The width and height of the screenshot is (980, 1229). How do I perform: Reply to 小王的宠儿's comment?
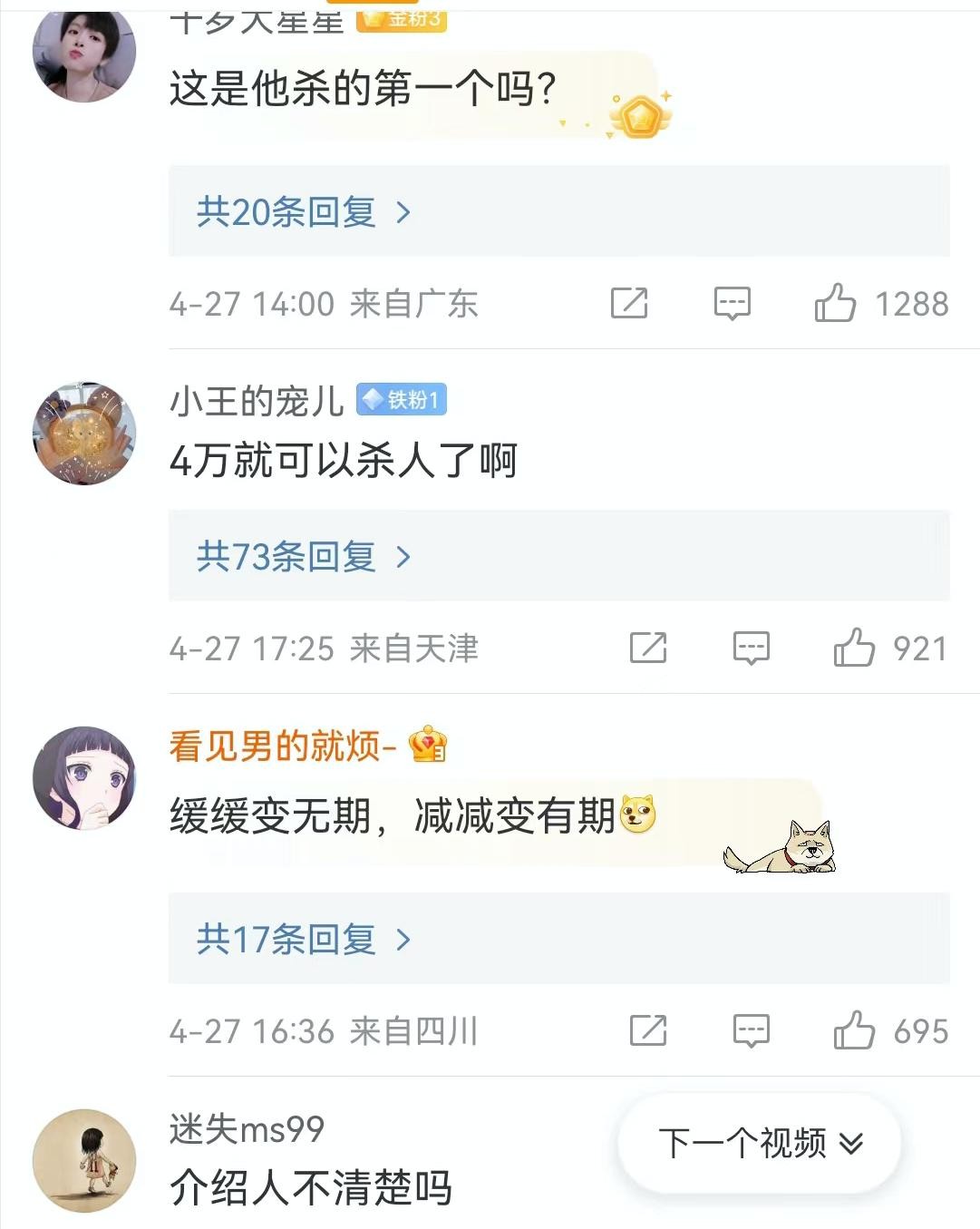[x=751, y=649]
